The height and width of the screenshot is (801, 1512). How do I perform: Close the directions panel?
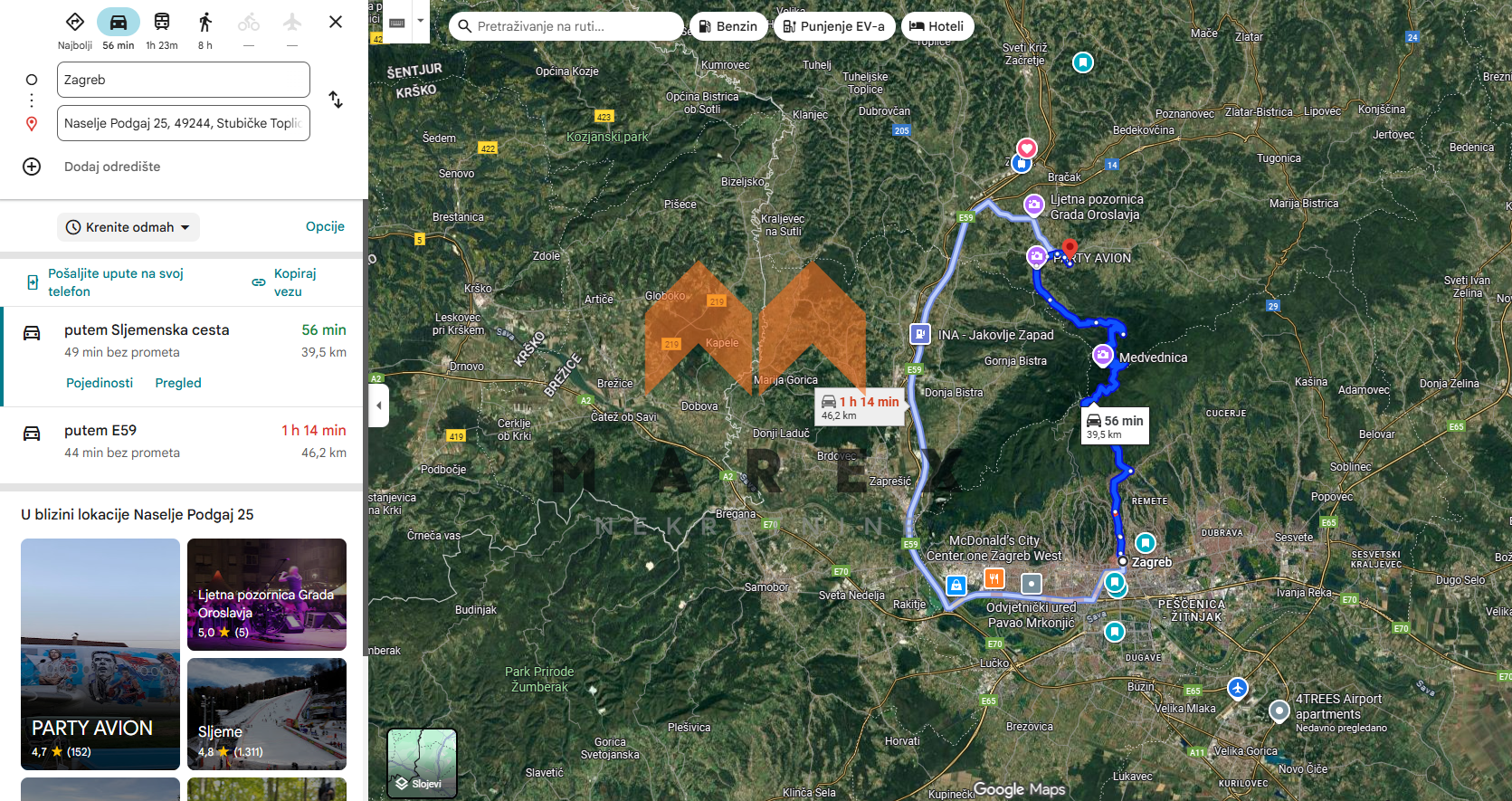pyautogui.click(x=336, y=22)
